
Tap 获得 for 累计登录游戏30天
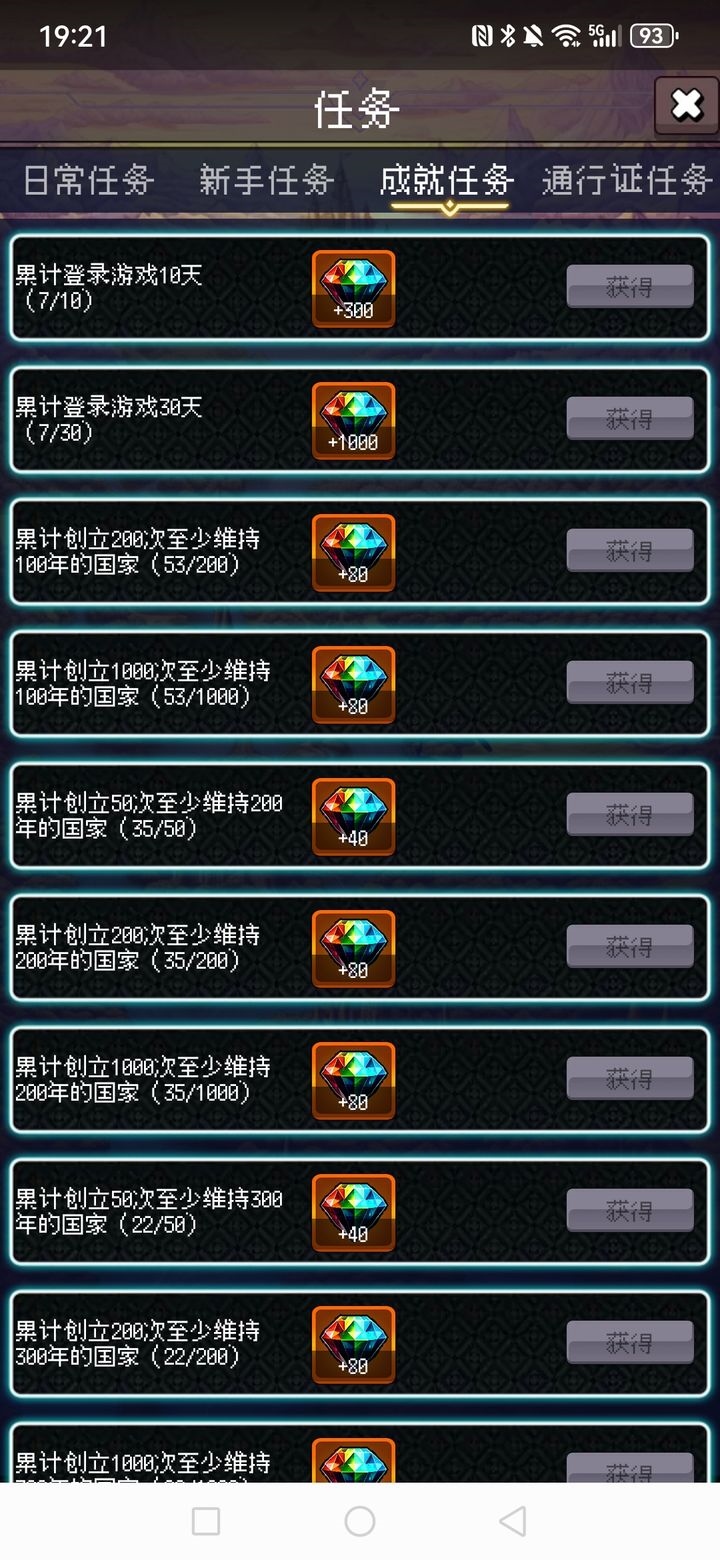(x=630, y=419)
